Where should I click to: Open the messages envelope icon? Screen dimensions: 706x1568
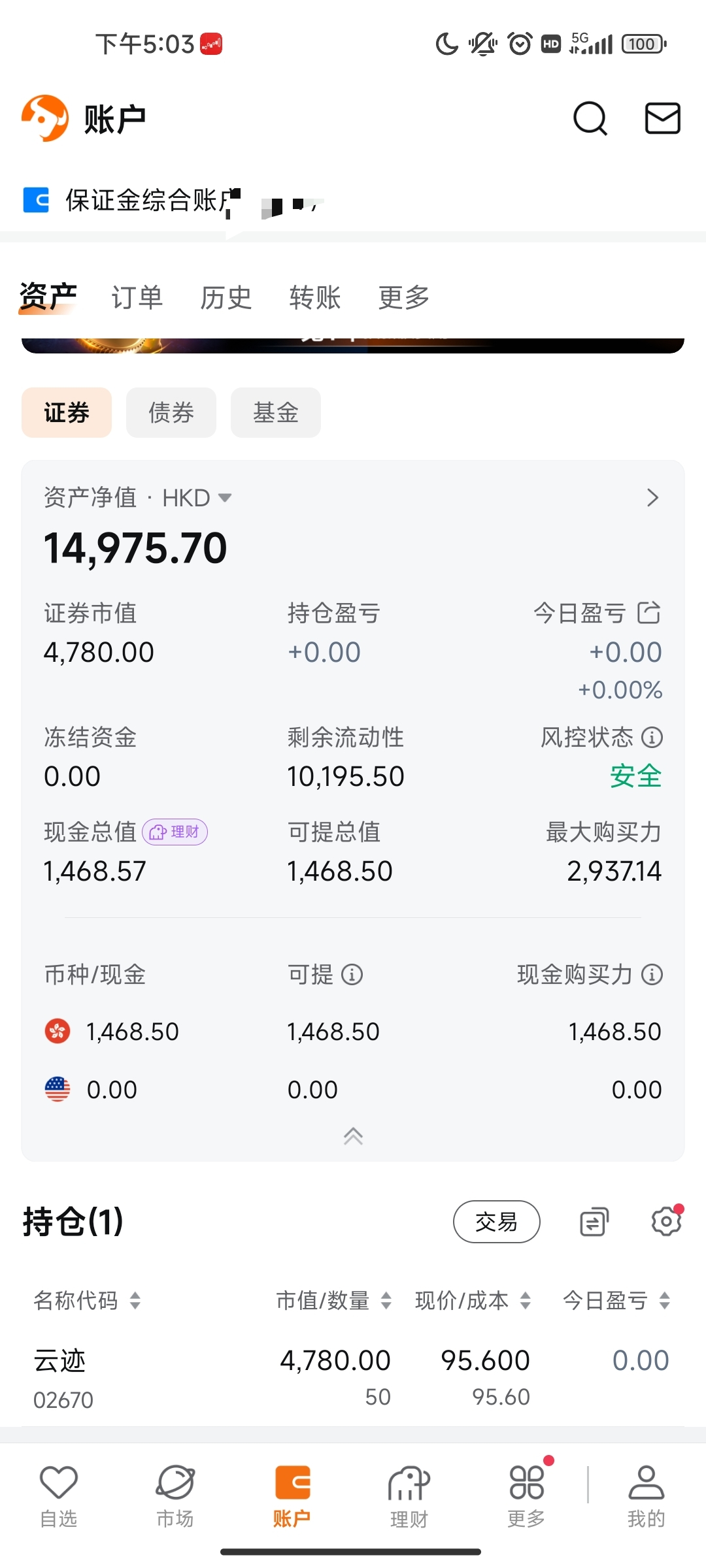tap(662, 119)
